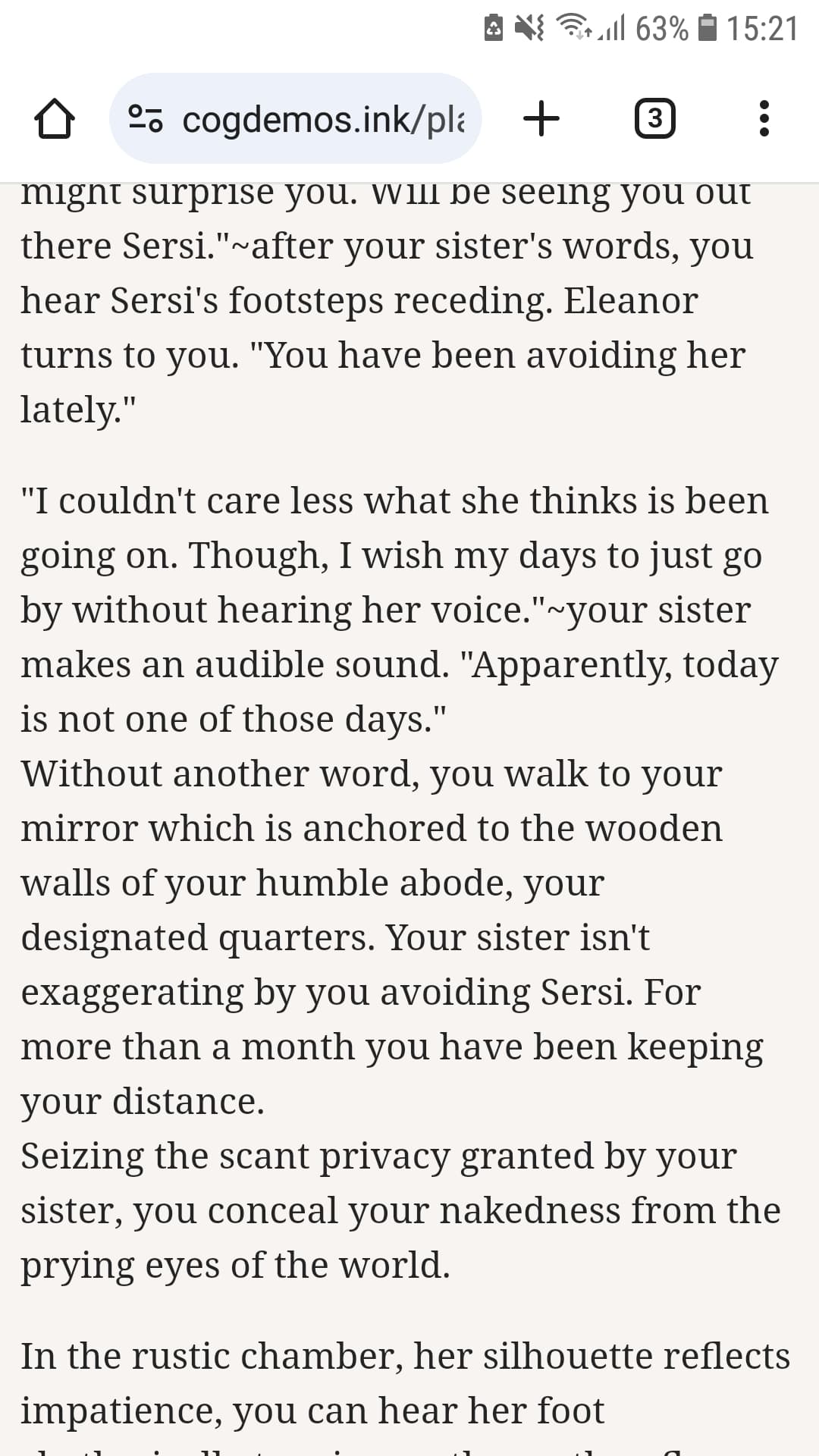View site info icon in address bar
This screenshot has height=1456, width=819.
(x=145, y=119)
